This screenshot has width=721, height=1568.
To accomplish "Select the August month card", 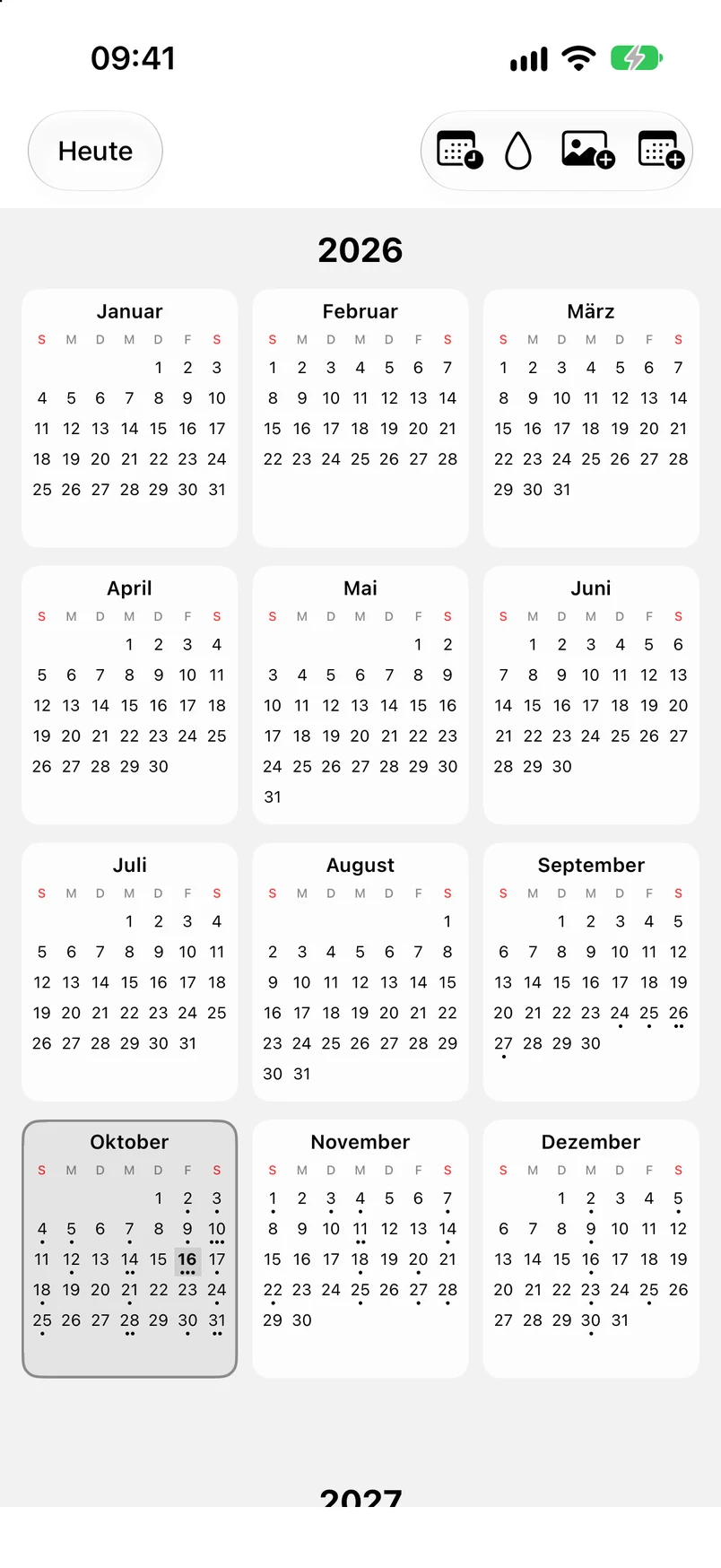I will 360,971.
